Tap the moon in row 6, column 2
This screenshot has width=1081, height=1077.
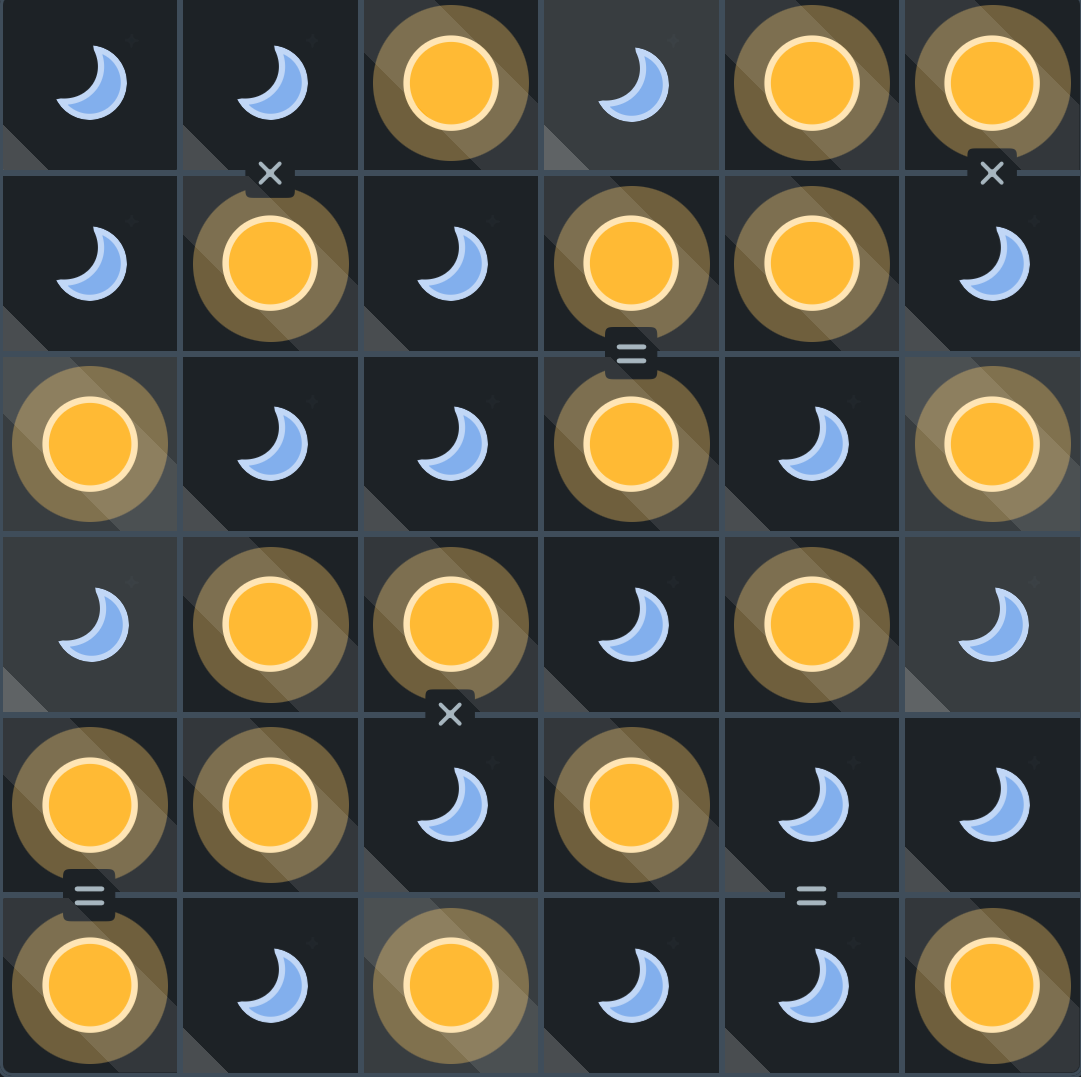(x=270, y=985)
